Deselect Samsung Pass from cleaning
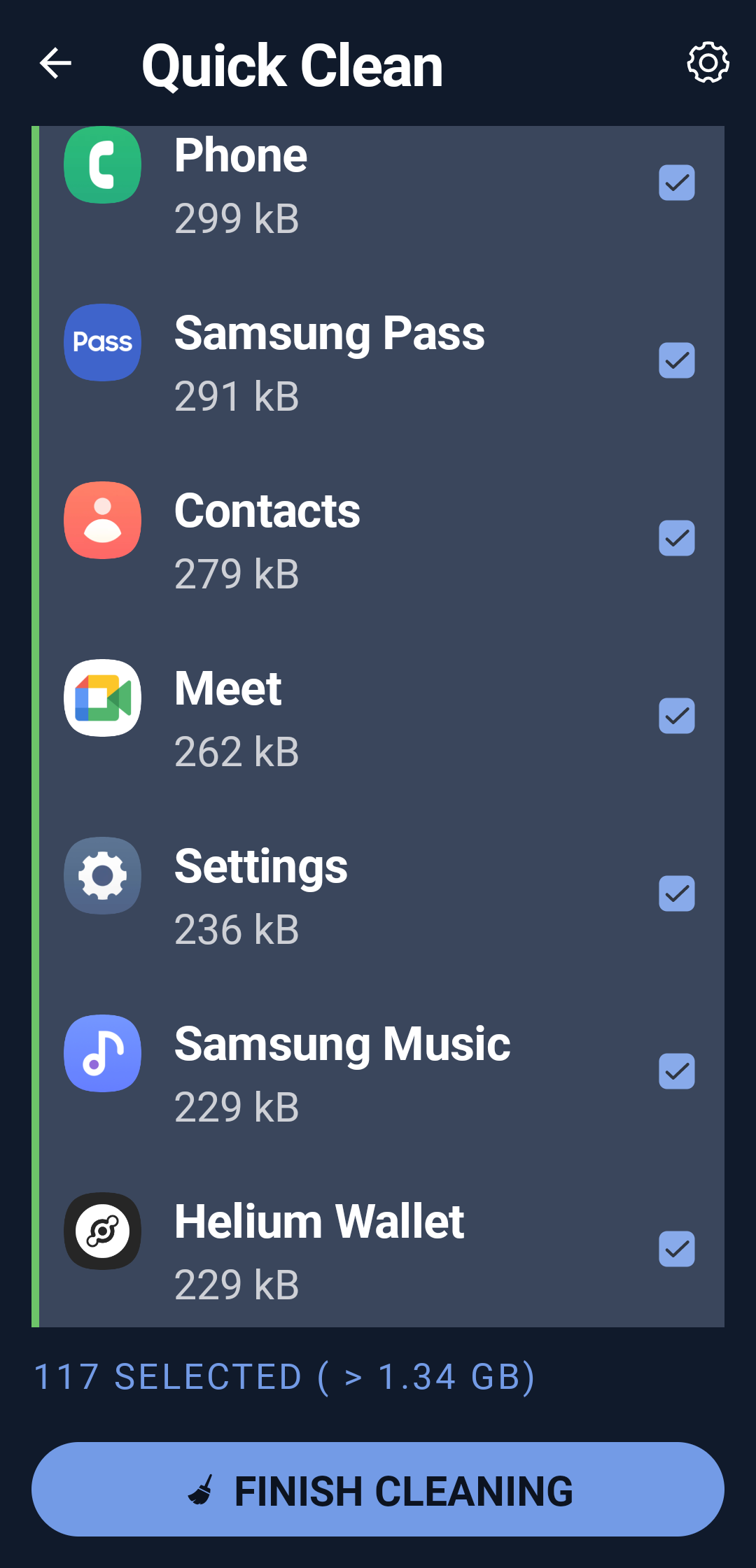 pyautogui.click(x=676, y=361)
